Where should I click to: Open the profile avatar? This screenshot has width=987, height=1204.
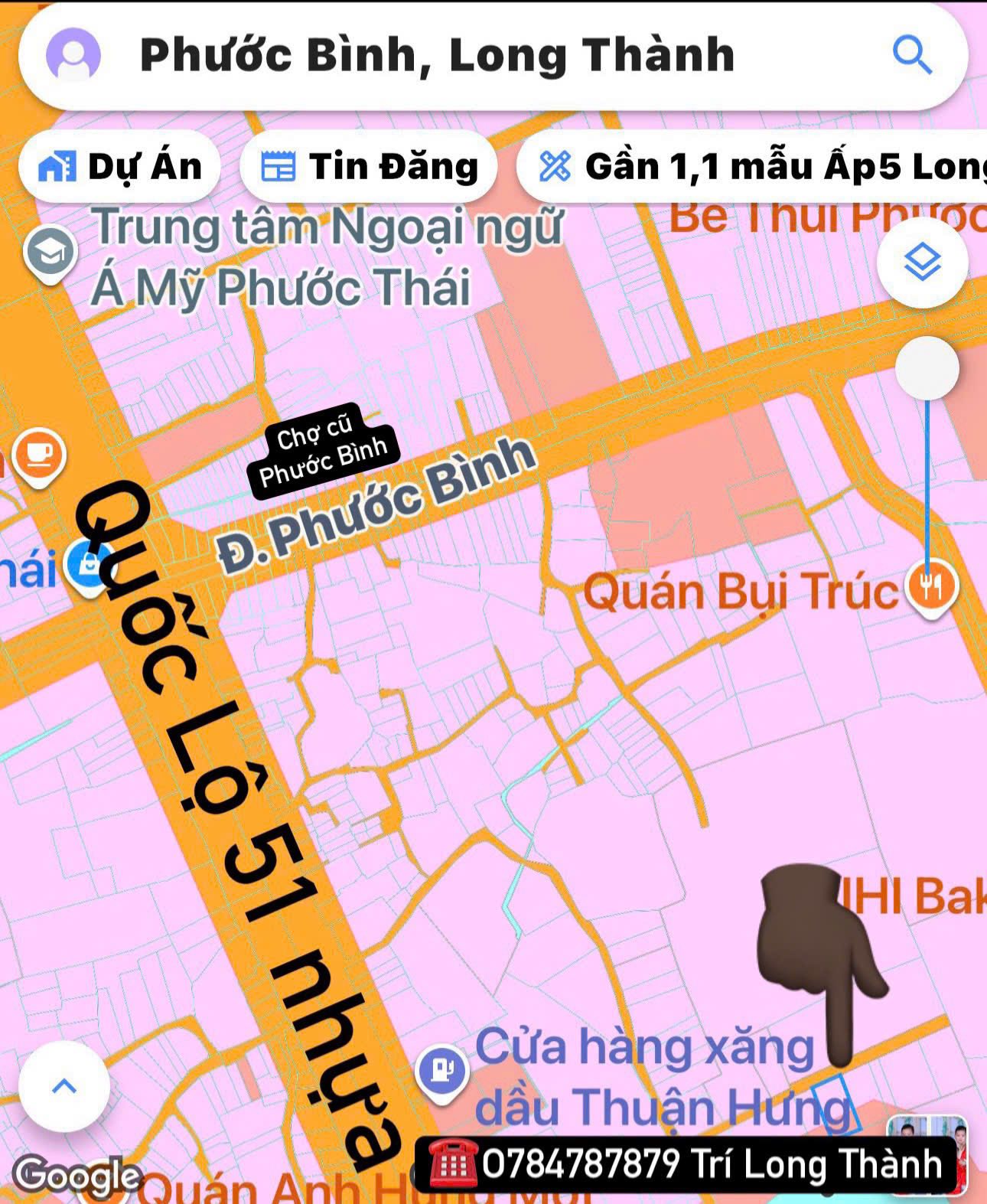coord(73,54)
